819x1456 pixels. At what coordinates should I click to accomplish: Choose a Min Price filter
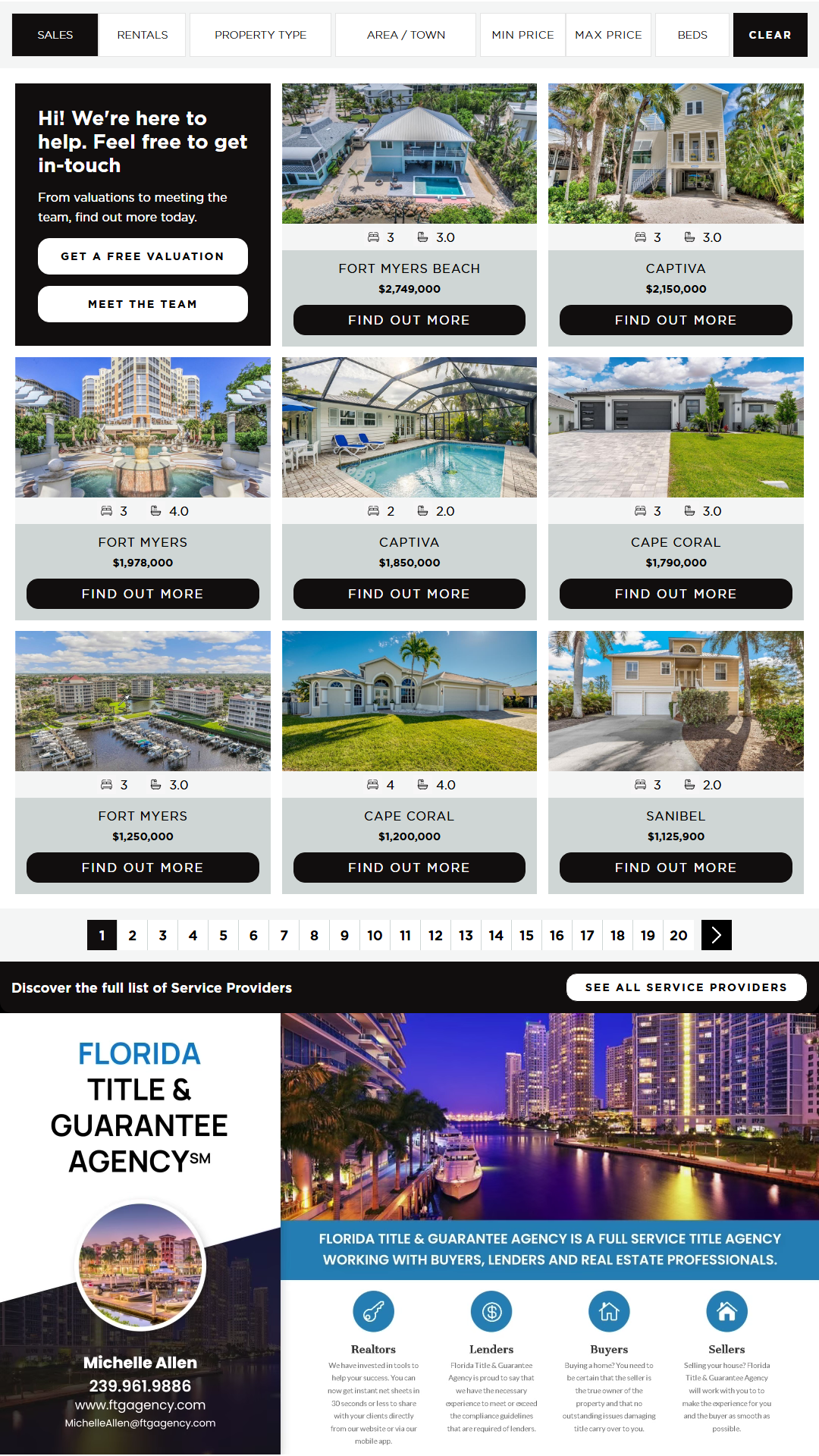pyautogui.click(x=522, y=35)
